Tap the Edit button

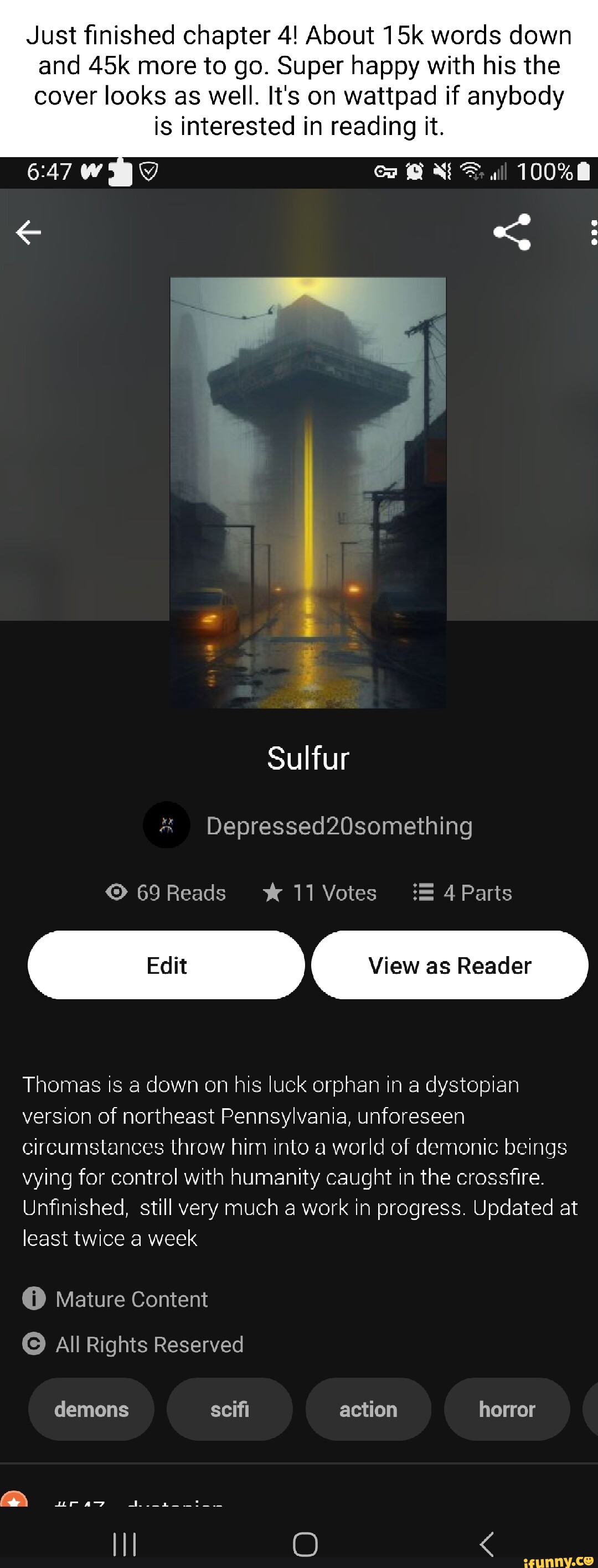tap(166, 964)
